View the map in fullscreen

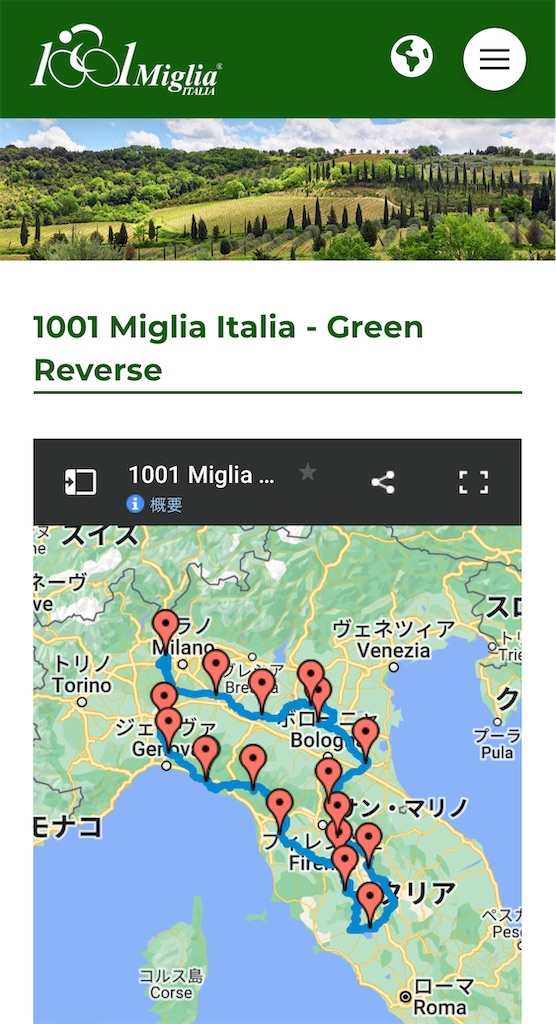coord(473,482)
